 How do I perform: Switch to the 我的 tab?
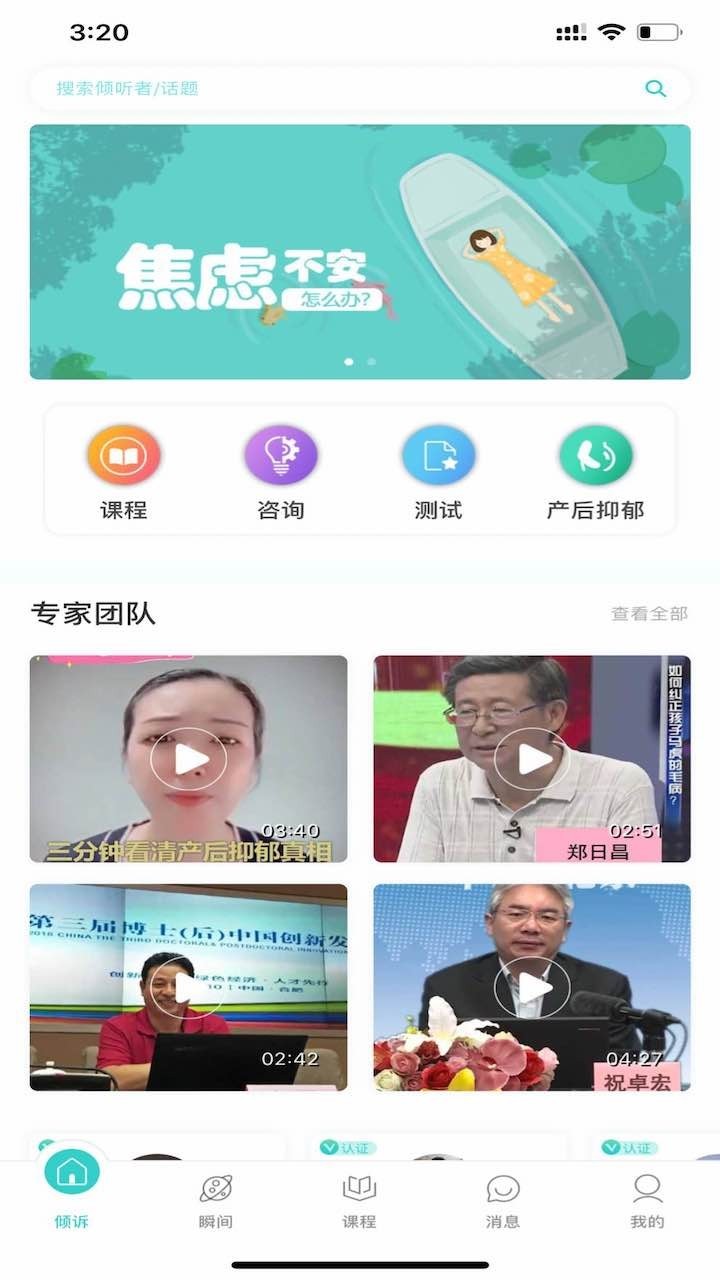pos(647,1200)
